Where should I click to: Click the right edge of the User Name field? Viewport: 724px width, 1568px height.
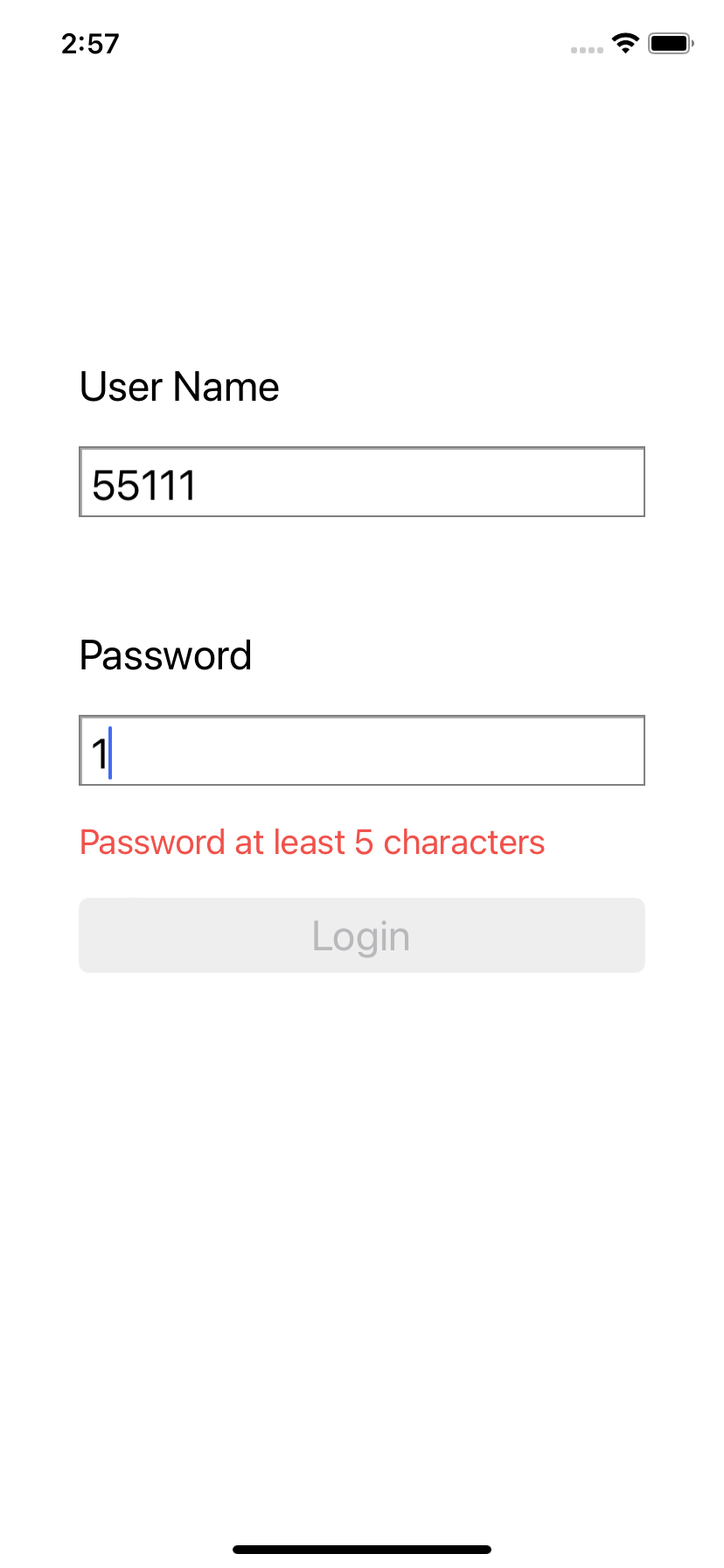pyautogui.click(x=638, y=482)
